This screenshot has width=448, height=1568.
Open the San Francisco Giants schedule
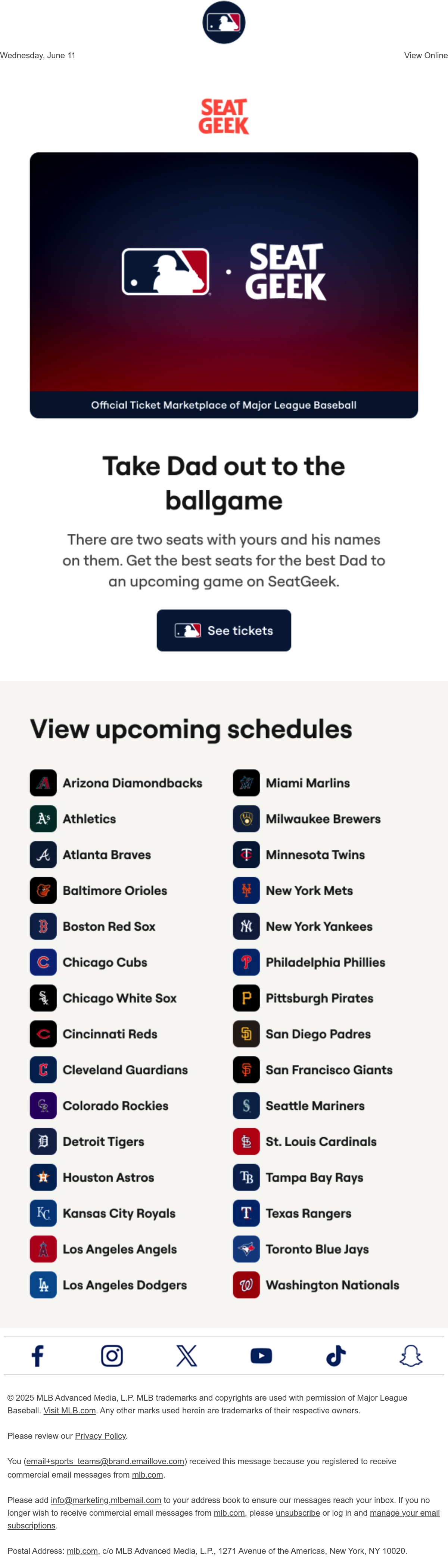click(x=313, y=1069)
